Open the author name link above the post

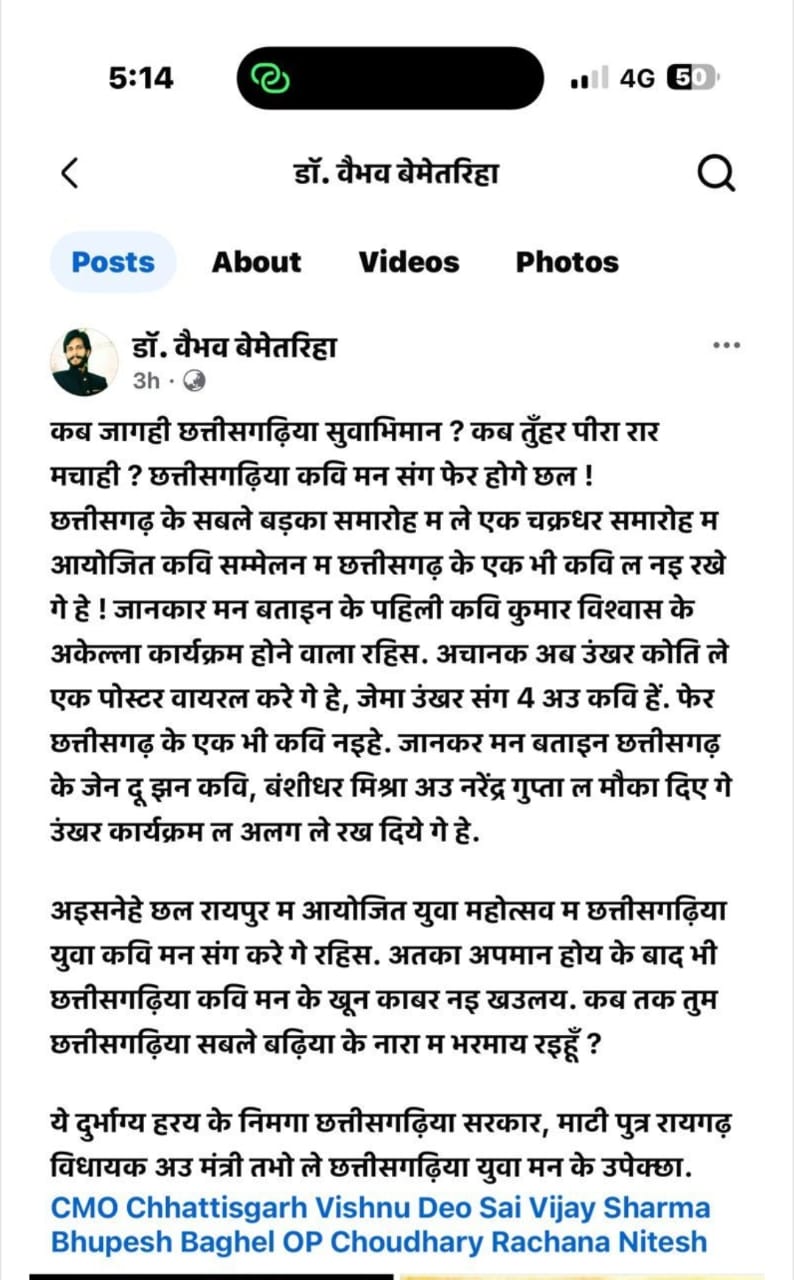point(235,347)
